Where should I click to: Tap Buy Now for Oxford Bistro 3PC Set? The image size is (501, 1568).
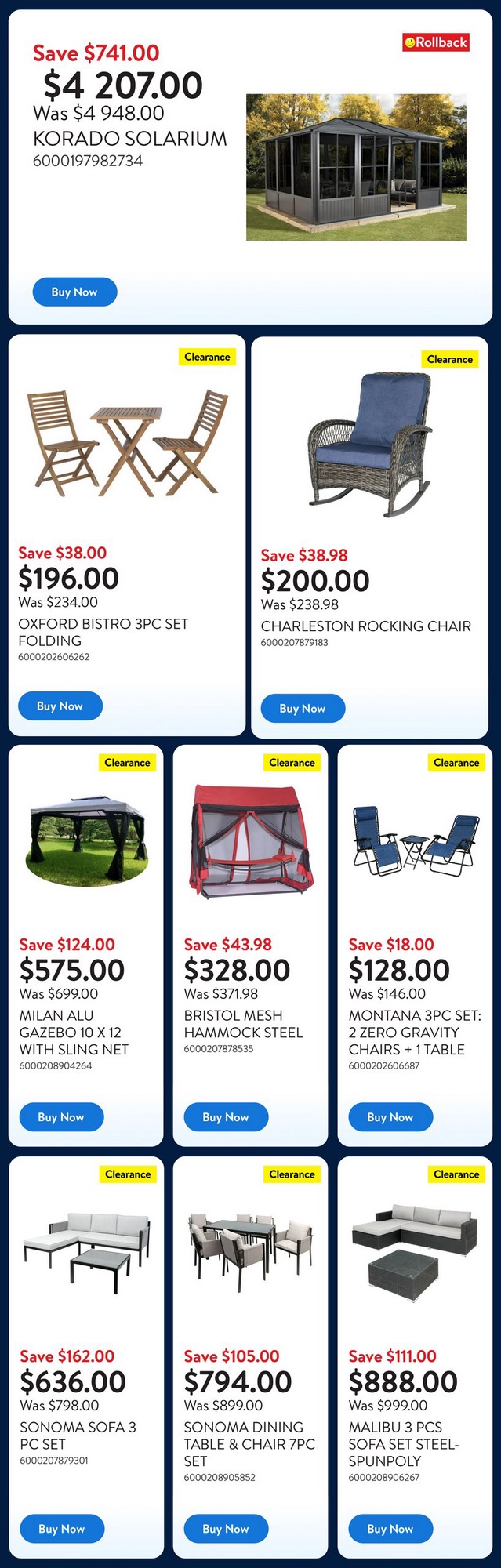(60, 706)
